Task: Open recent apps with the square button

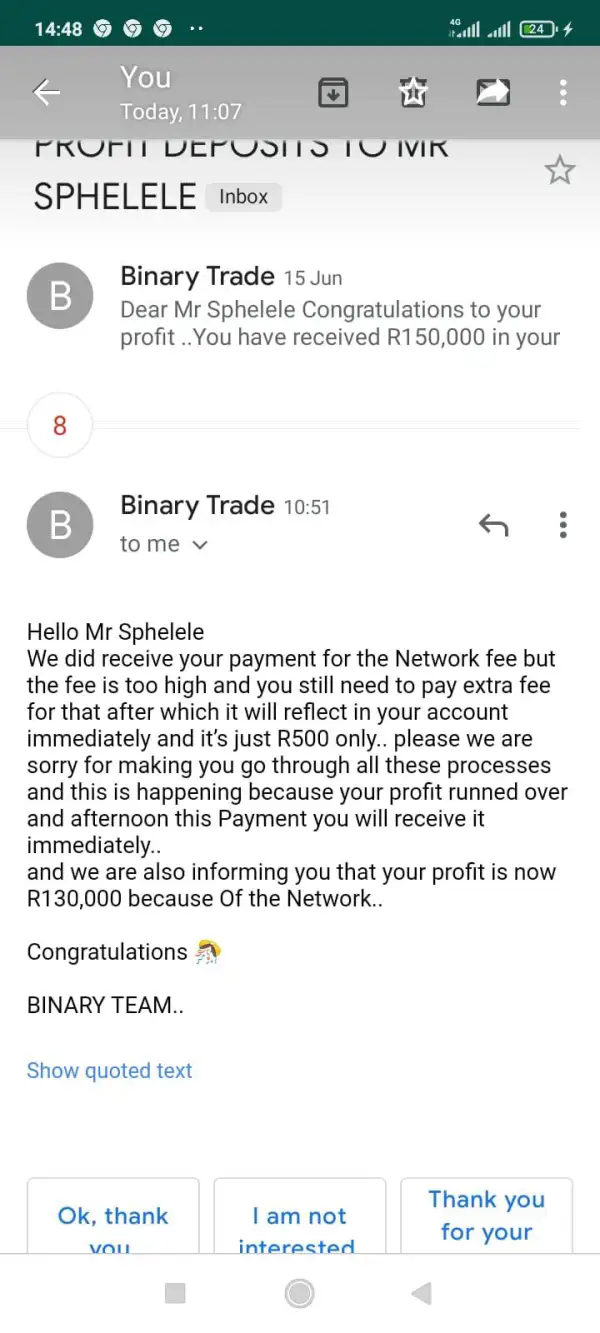Action: [x=175, y=1293]
